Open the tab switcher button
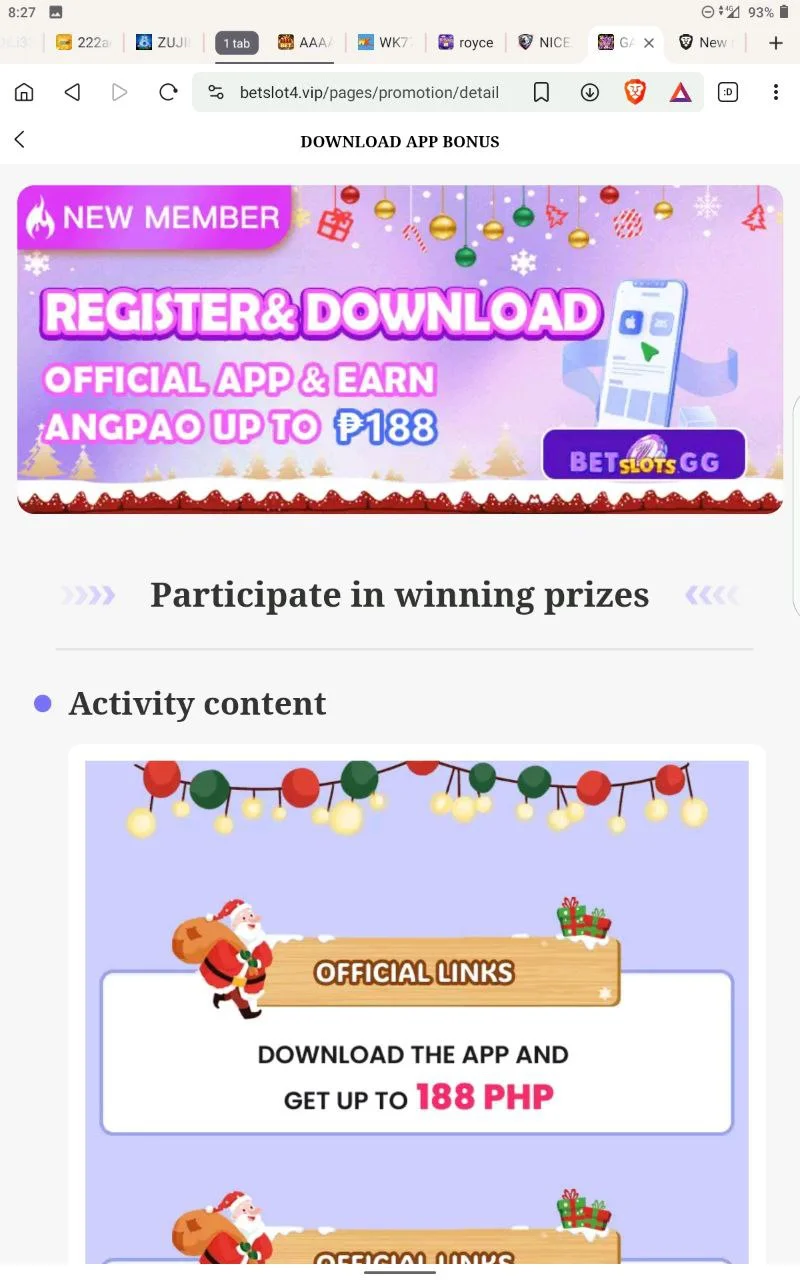800x1280 pixels. point(728,93)
